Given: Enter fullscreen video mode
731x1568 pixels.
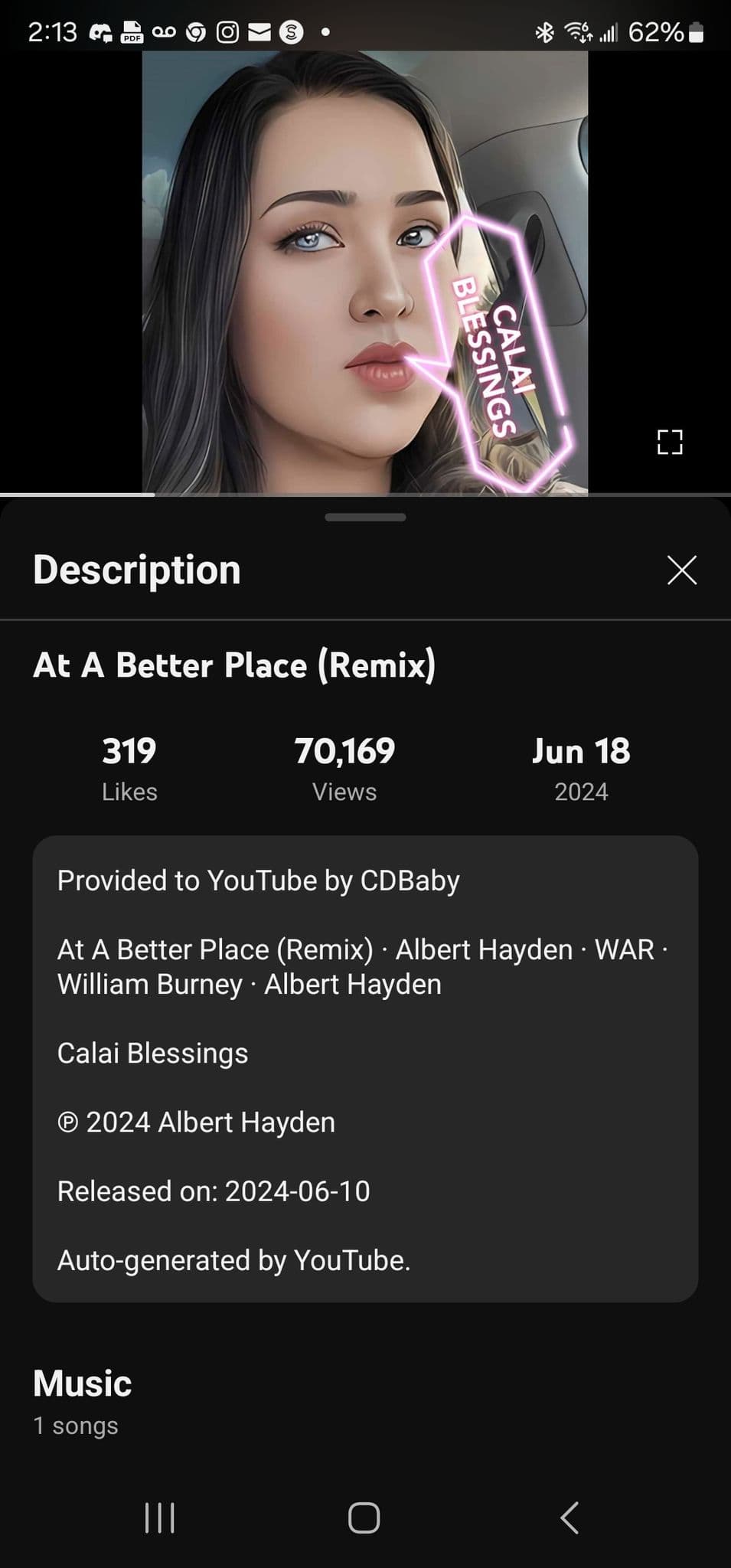Looking at the screenshot, I should (670, 442).
